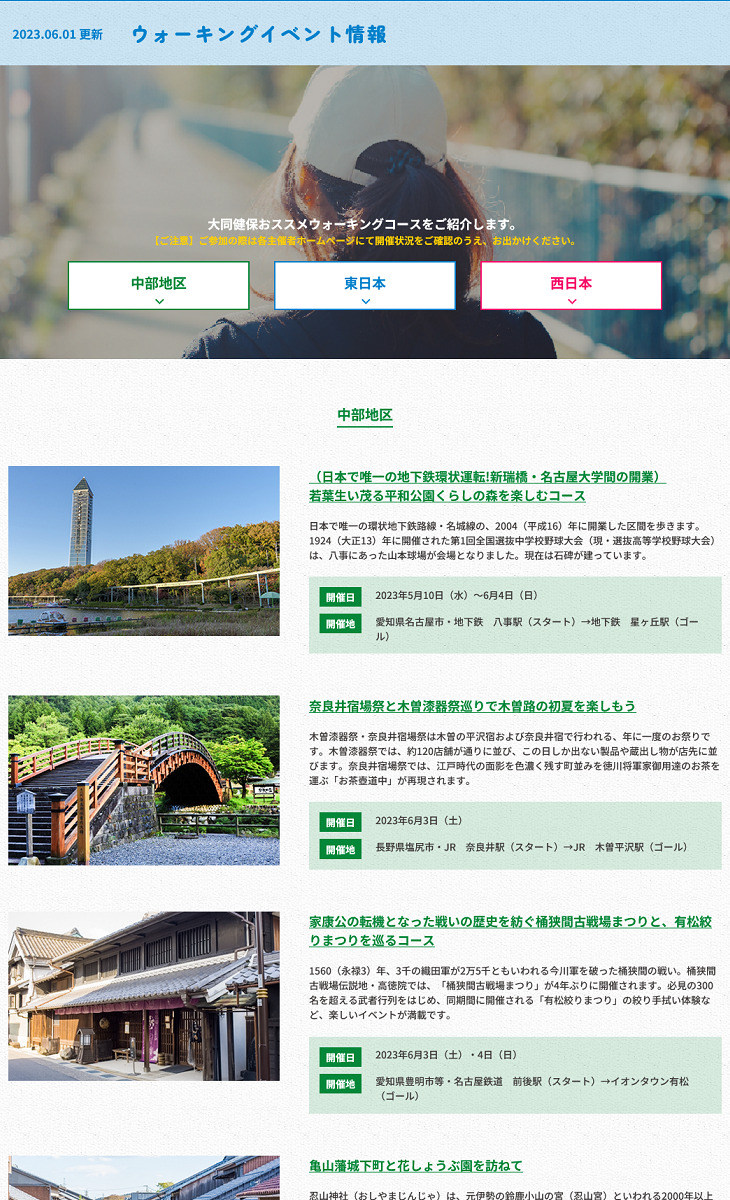Jump to the 西日本 section
Viewport: 730px width, 1200px height.
tap(571, 286)
